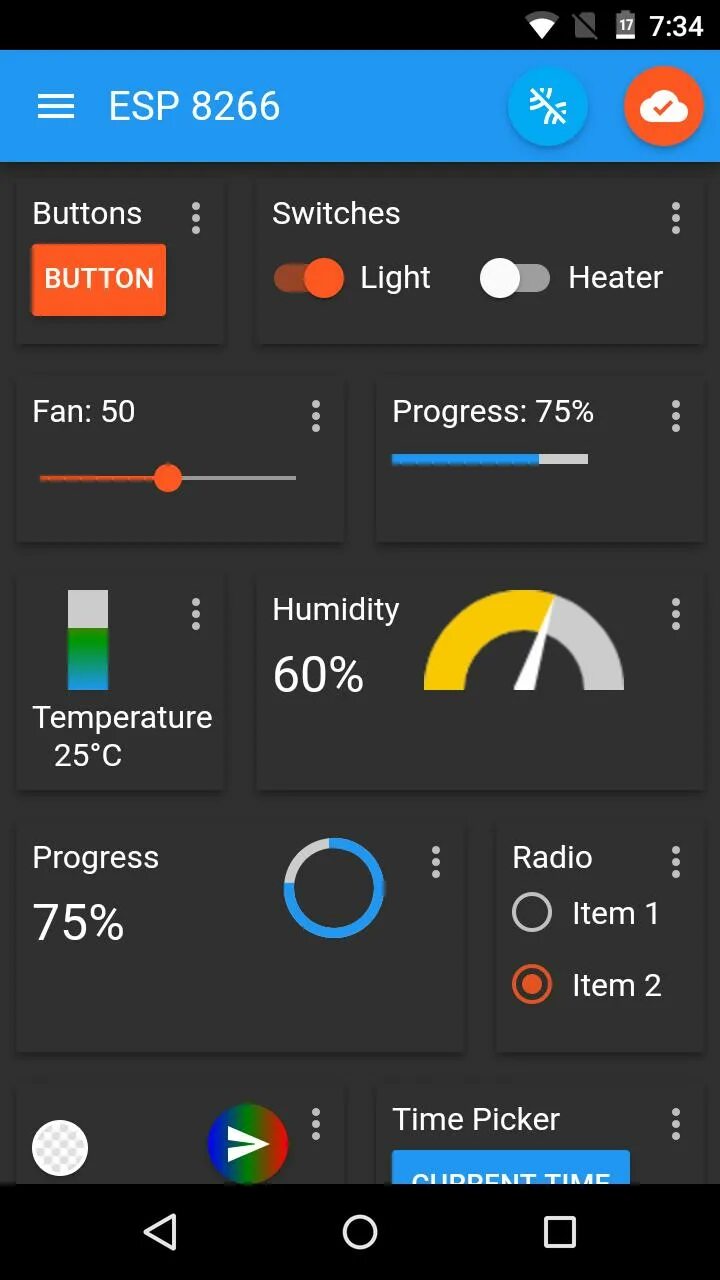The height and width of the screenshot is (1280, 720).
Task: Open the Time Picker widget options menu
Action: 676,1122
